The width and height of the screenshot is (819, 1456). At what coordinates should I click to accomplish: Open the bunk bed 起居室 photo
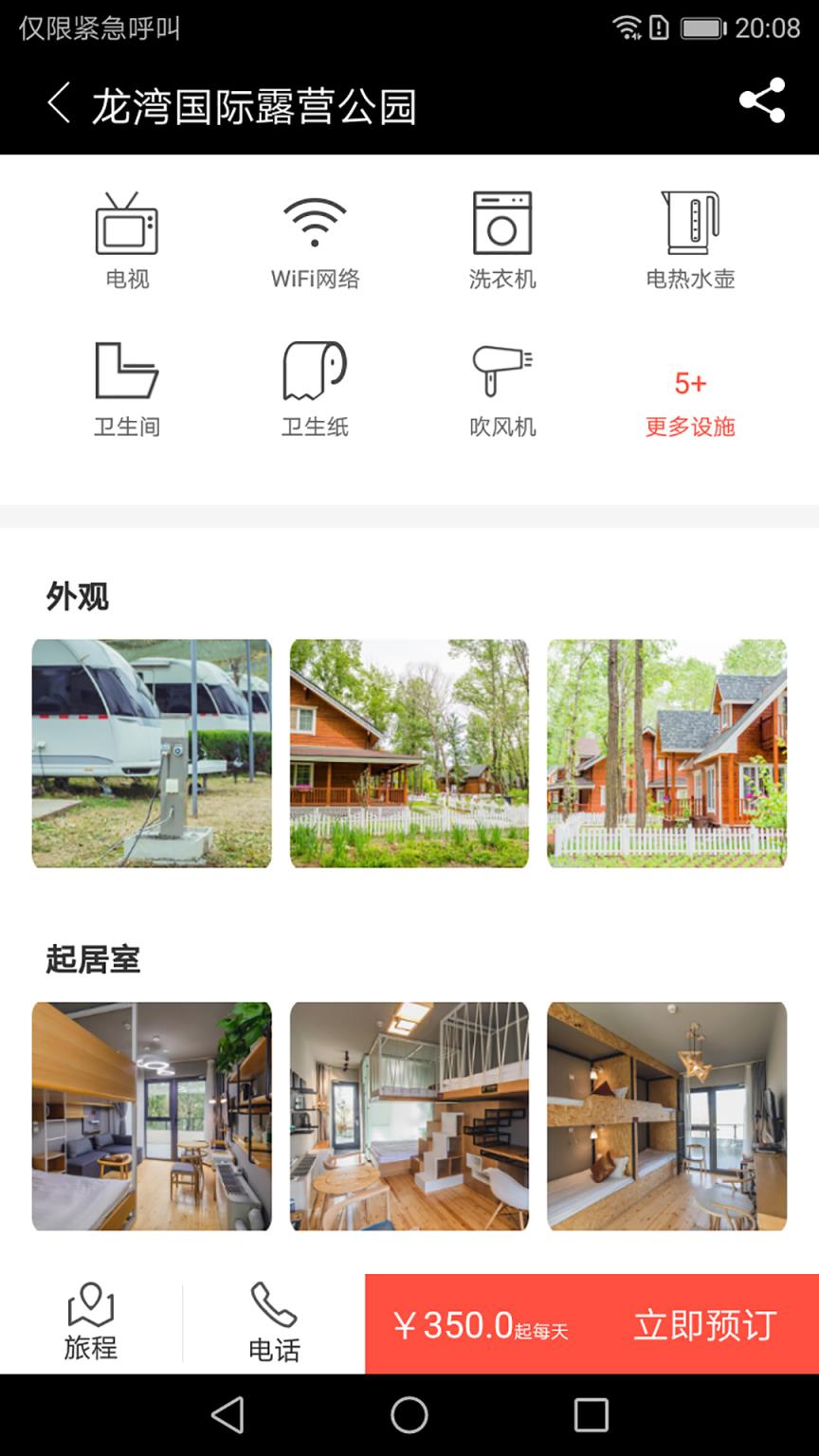[668, 1116]
